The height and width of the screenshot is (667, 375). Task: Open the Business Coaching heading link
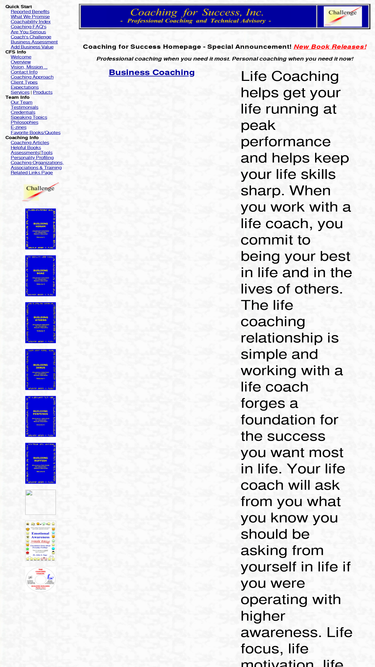[152, 73]
